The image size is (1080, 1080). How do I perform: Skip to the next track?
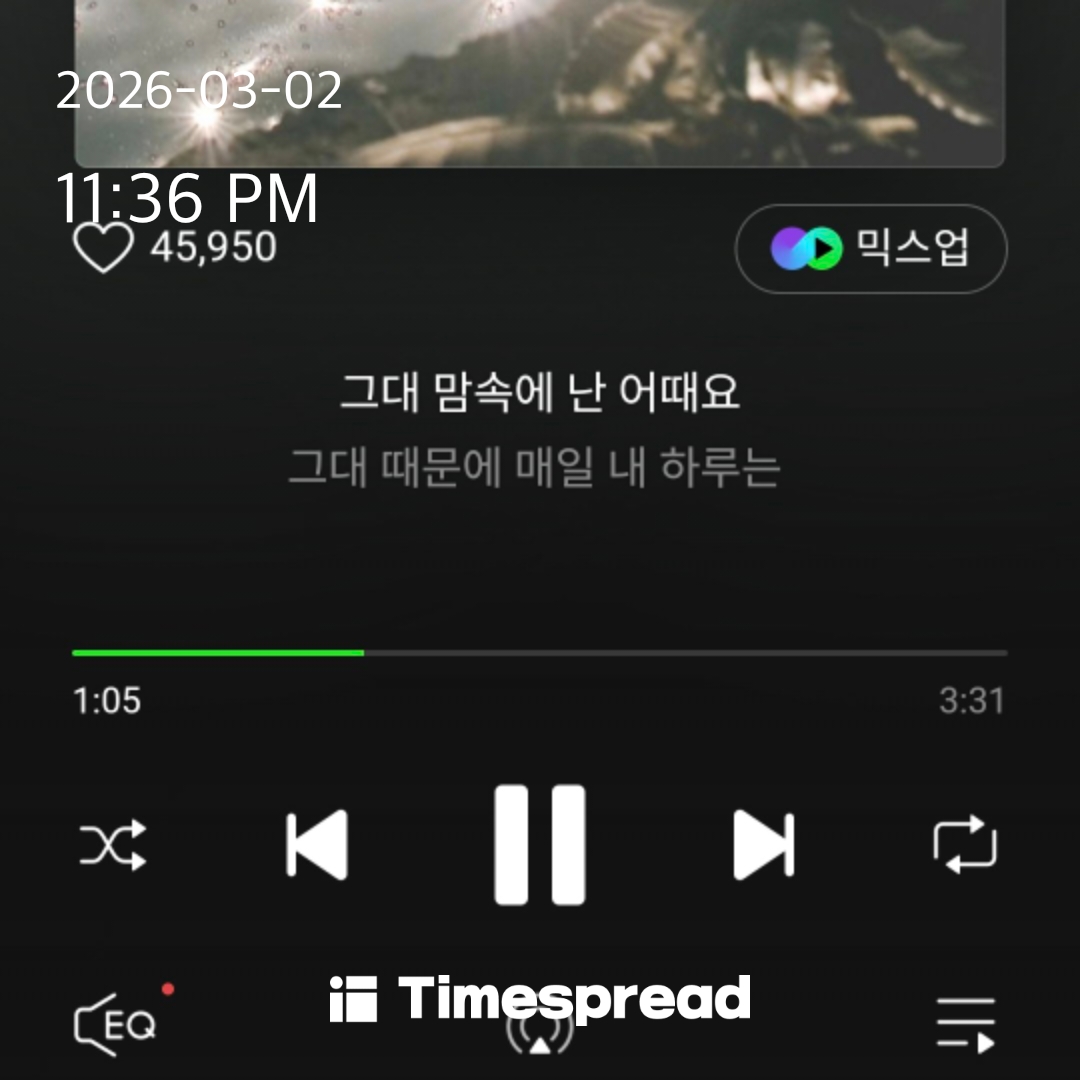(x=764, y=845)
